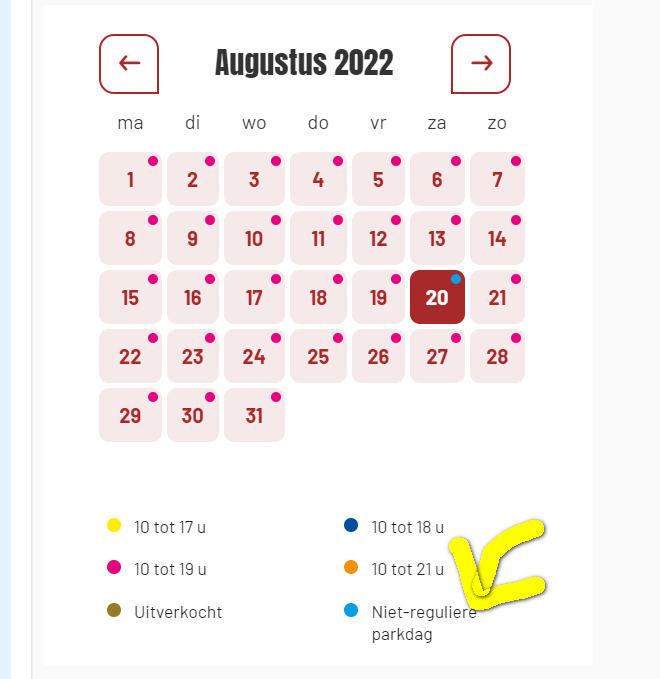The height and width of the screenshot is (679, 660).
Task: Tap August 3 on the calendar
Action: (x=254, y=180)
